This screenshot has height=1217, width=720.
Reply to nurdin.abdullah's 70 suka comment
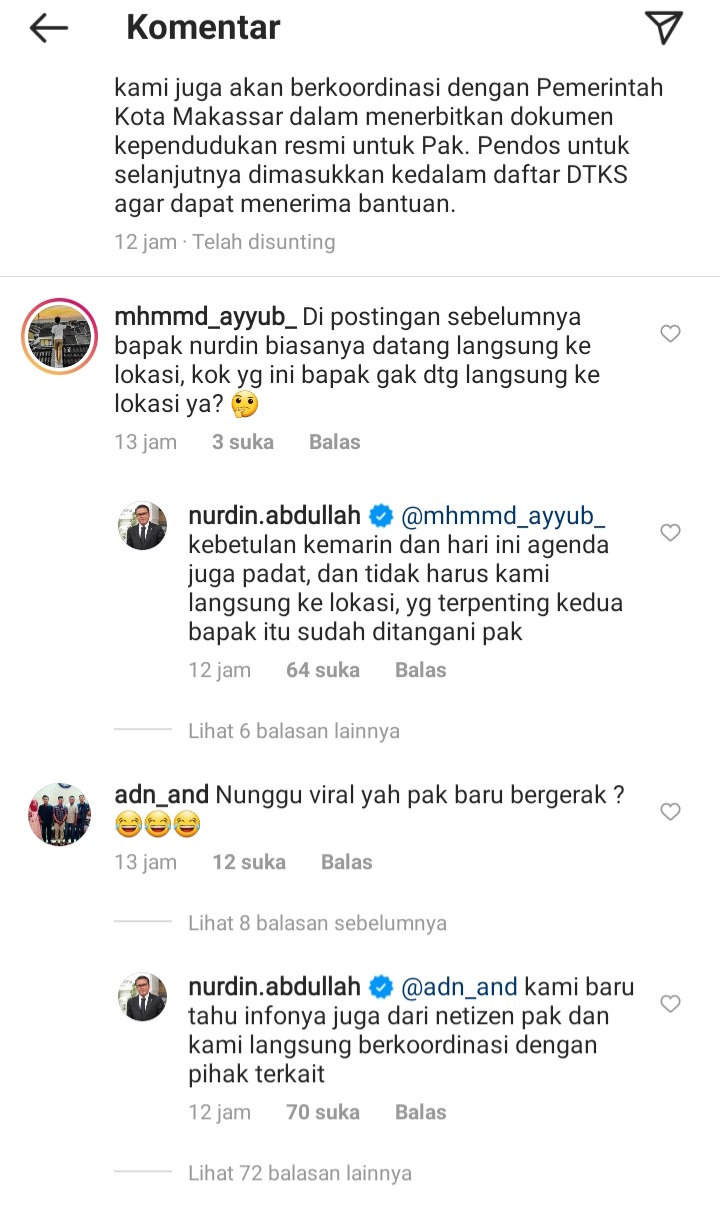point(420,1112)
